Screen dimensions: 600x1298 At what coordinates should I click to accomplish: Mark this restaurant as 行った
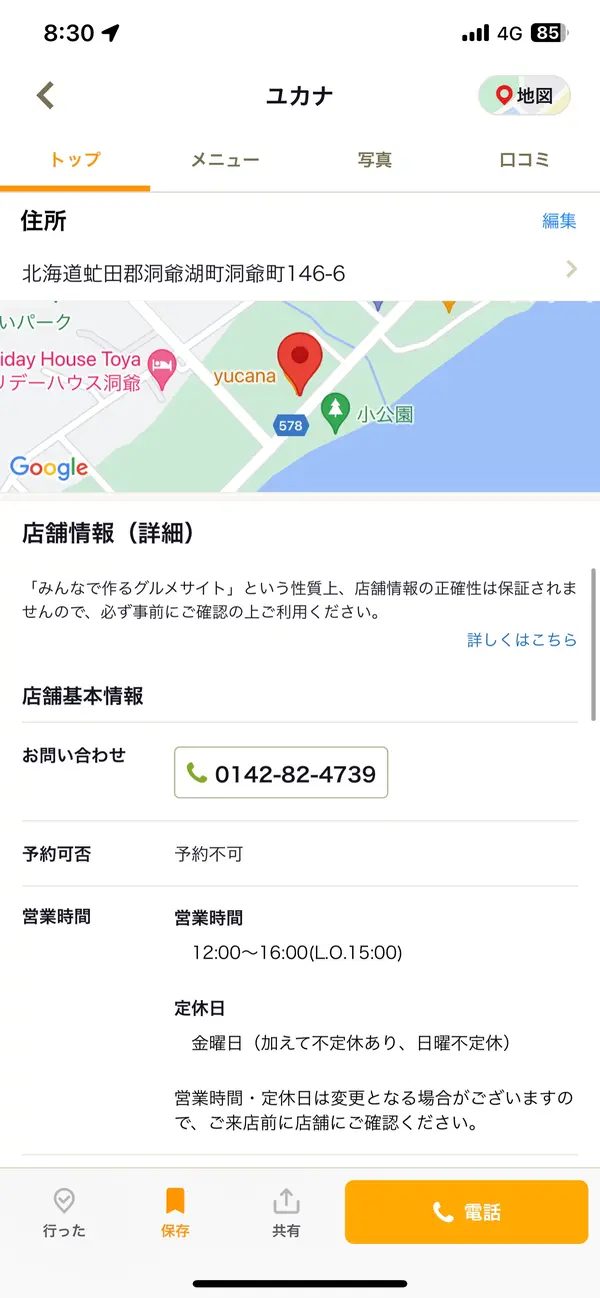point(64,1212)
